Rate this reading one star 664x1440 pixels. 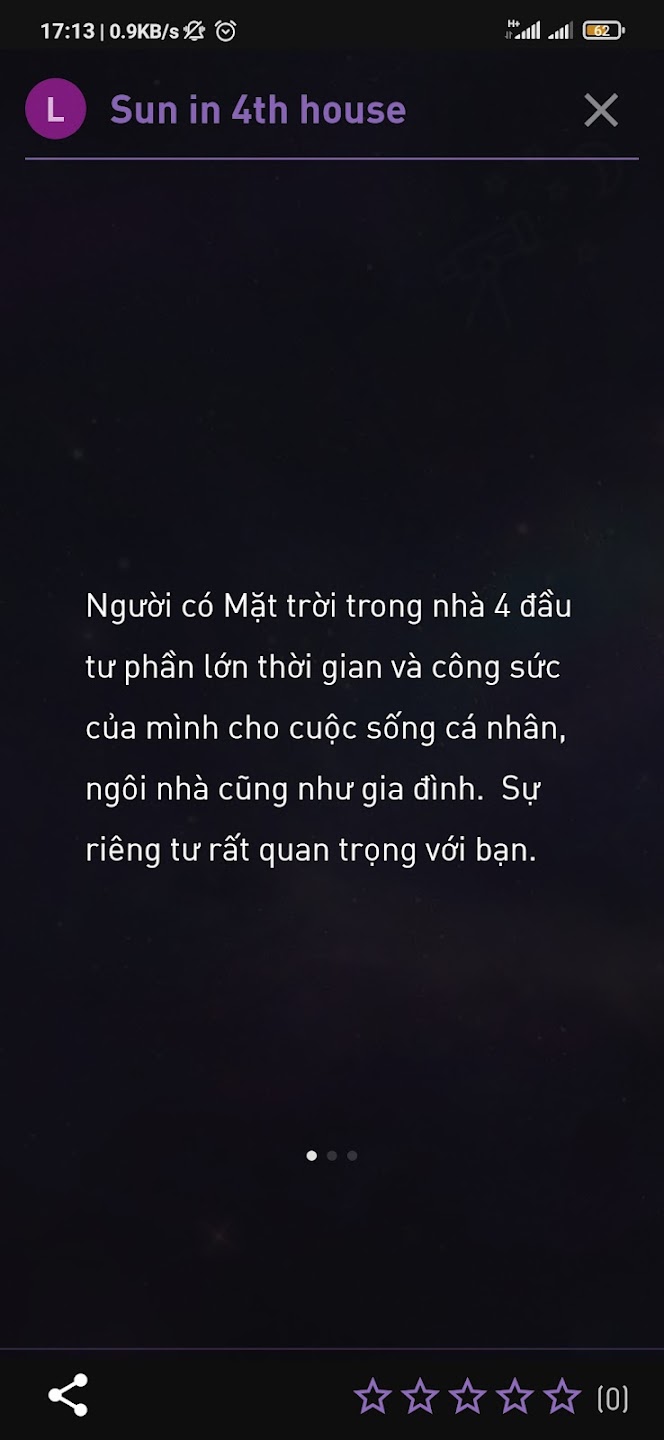373,1396
